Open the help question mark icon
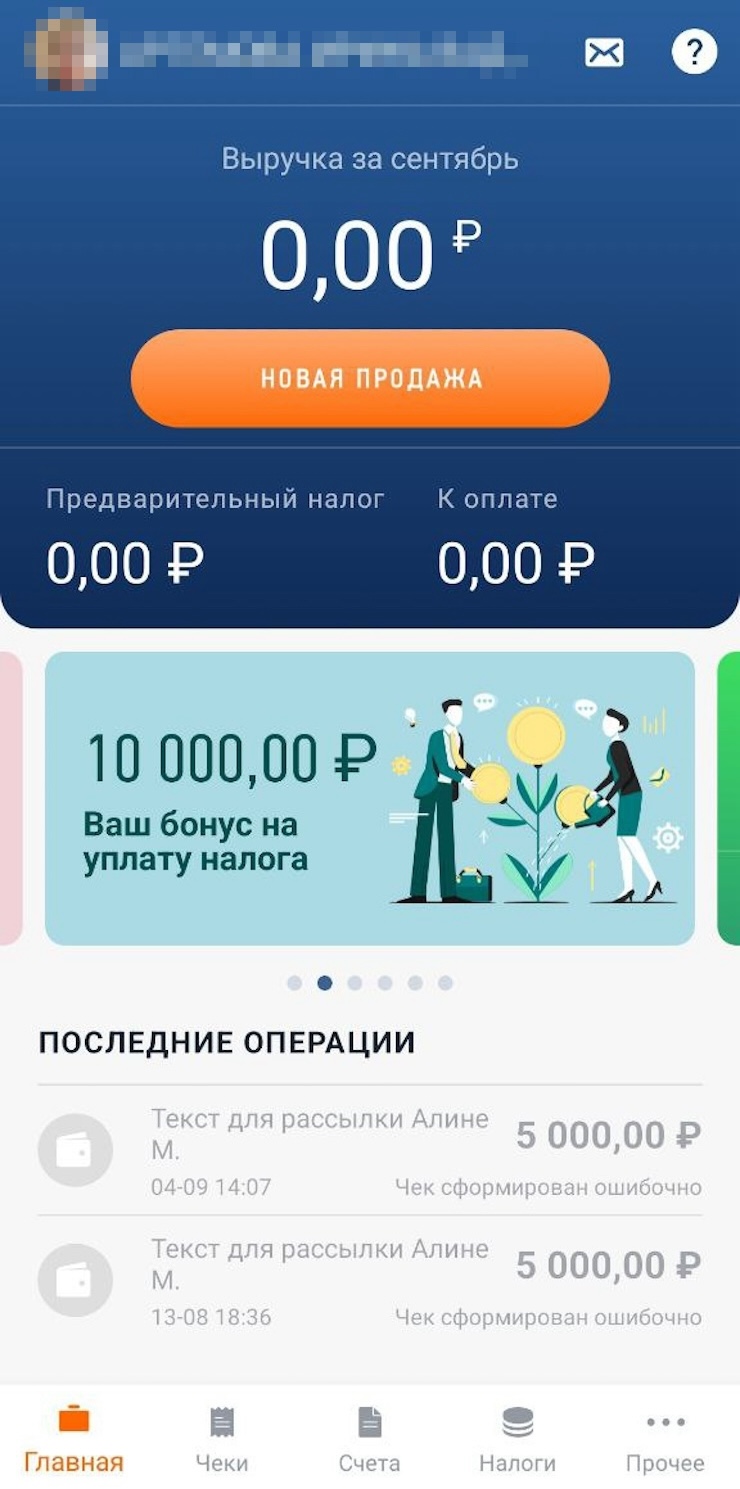Image resolution: width=740 pixels, height=1489 pixels. 694,51
